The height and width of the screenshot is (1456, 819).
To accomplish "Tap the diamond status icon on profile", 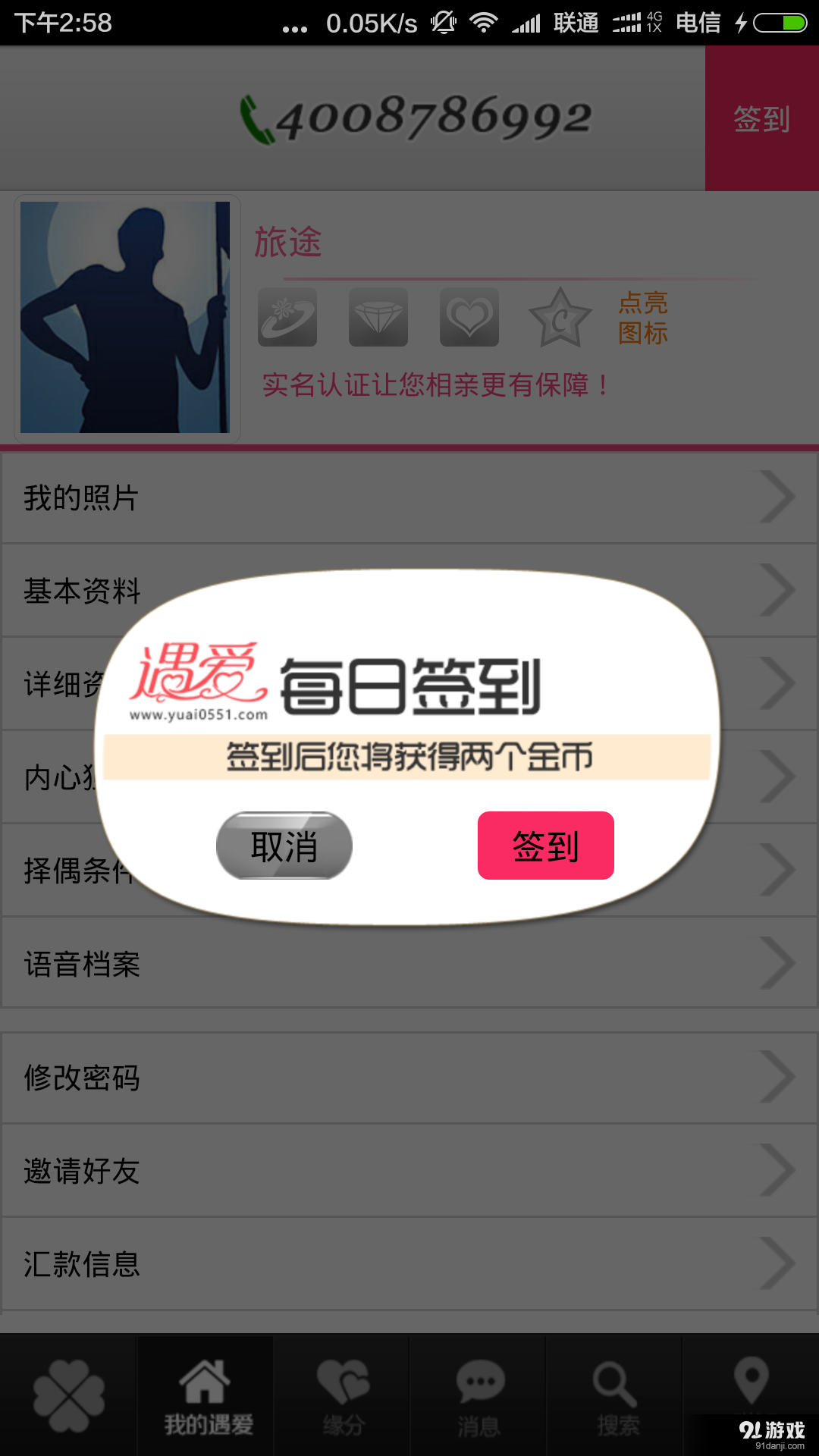I will (378, 317).
